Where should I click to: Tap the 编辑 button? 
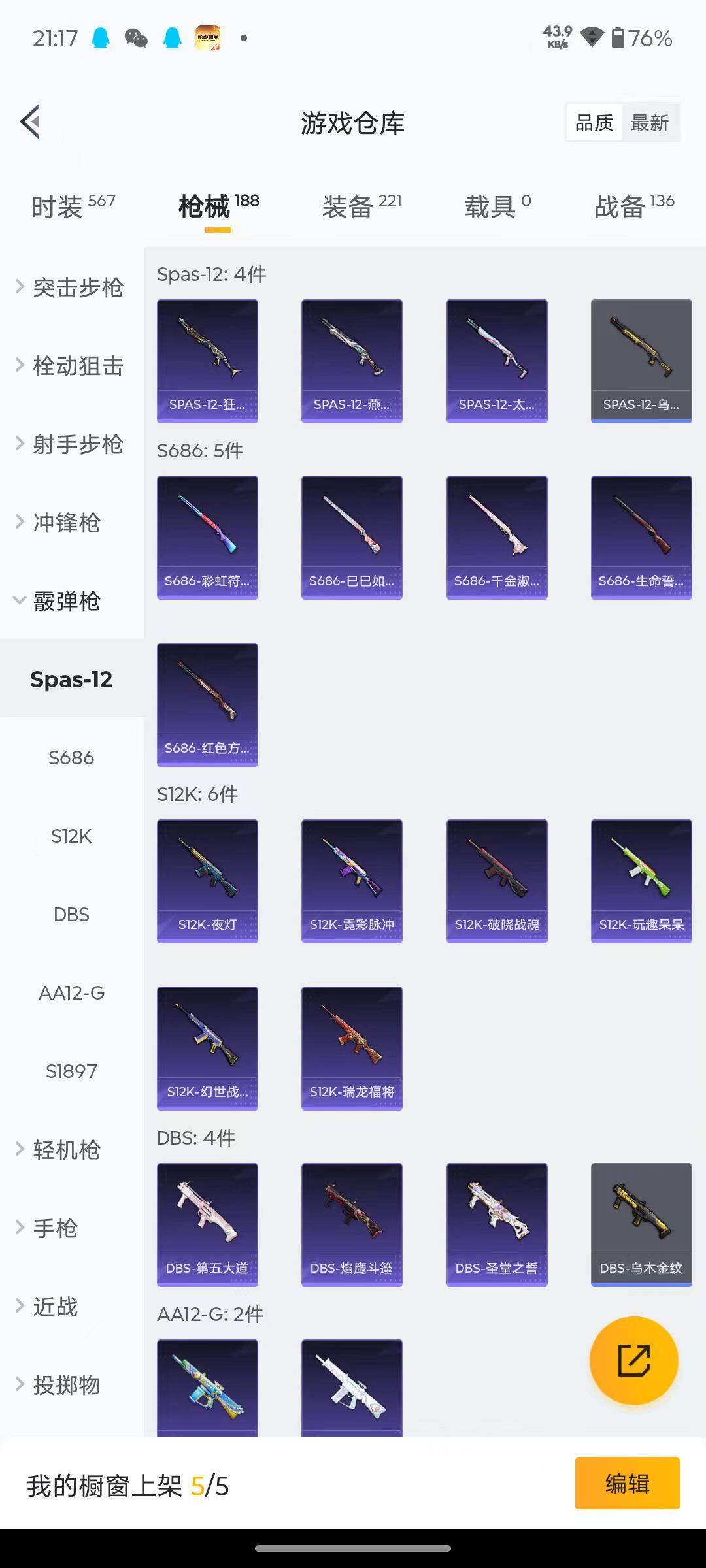click(627, 1483)
